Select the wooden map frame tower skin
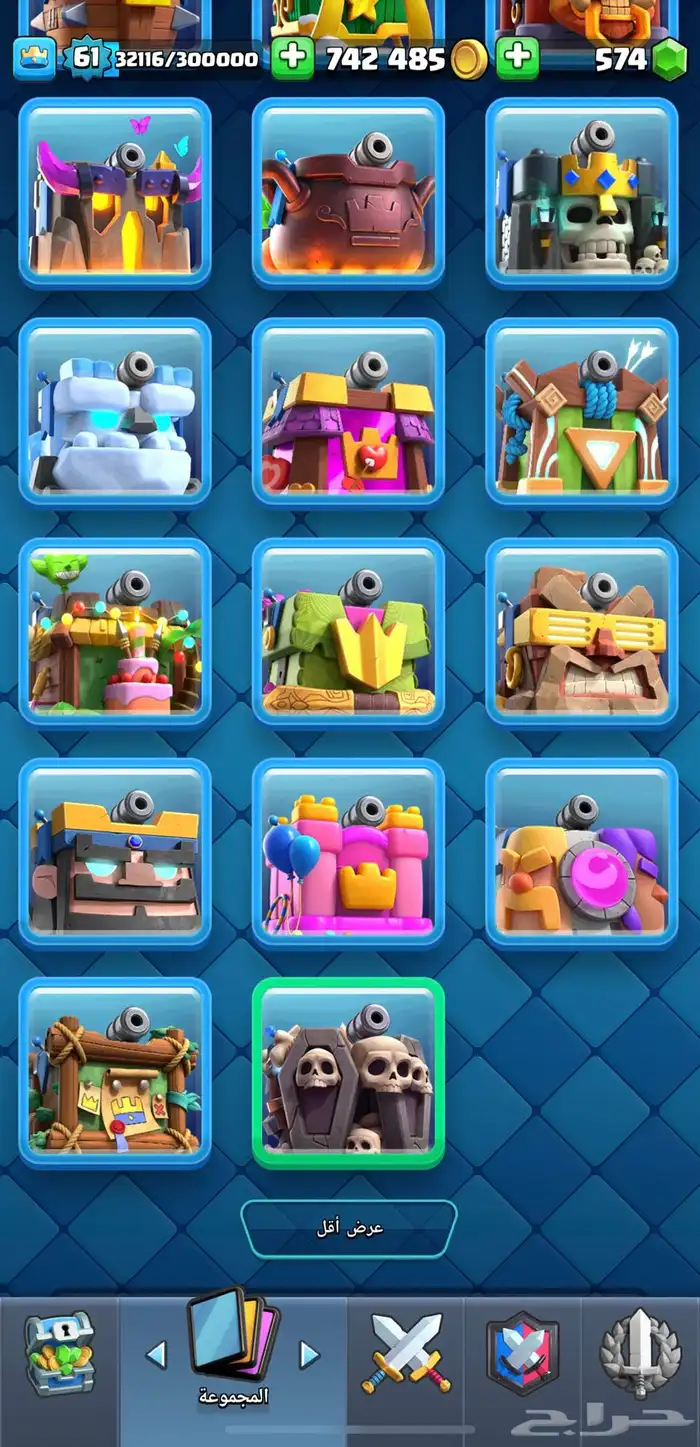 point(115,1073)
